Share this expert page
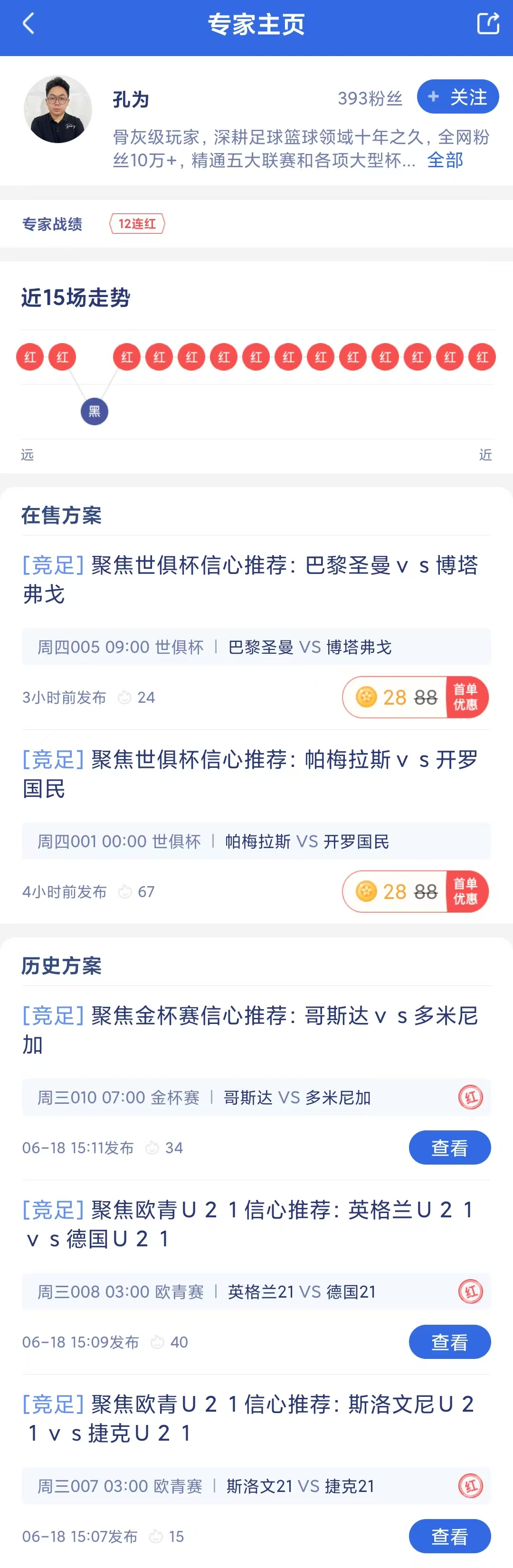This screenshot has height=1568, width=513. 487,24
